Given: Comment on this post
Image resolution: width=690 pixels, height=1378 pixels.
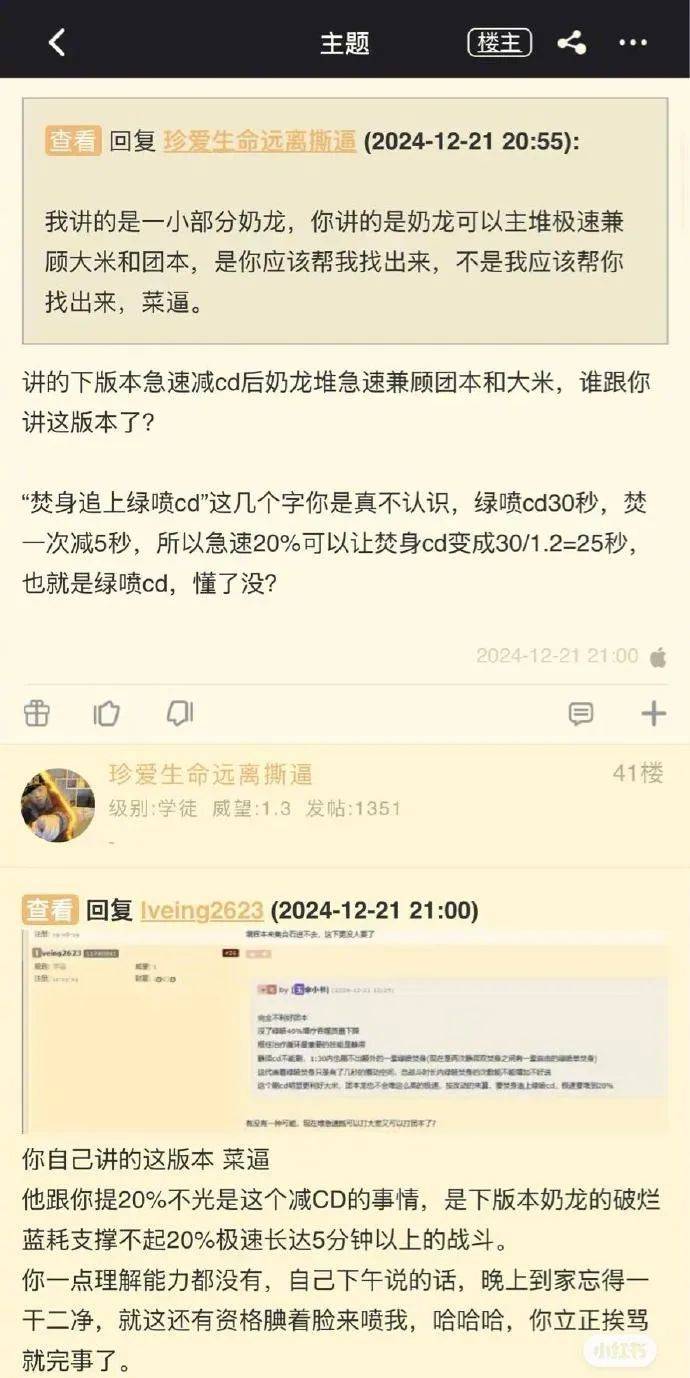Looking at the screenshot, I should pyautogui.click(x=581, y=713).
